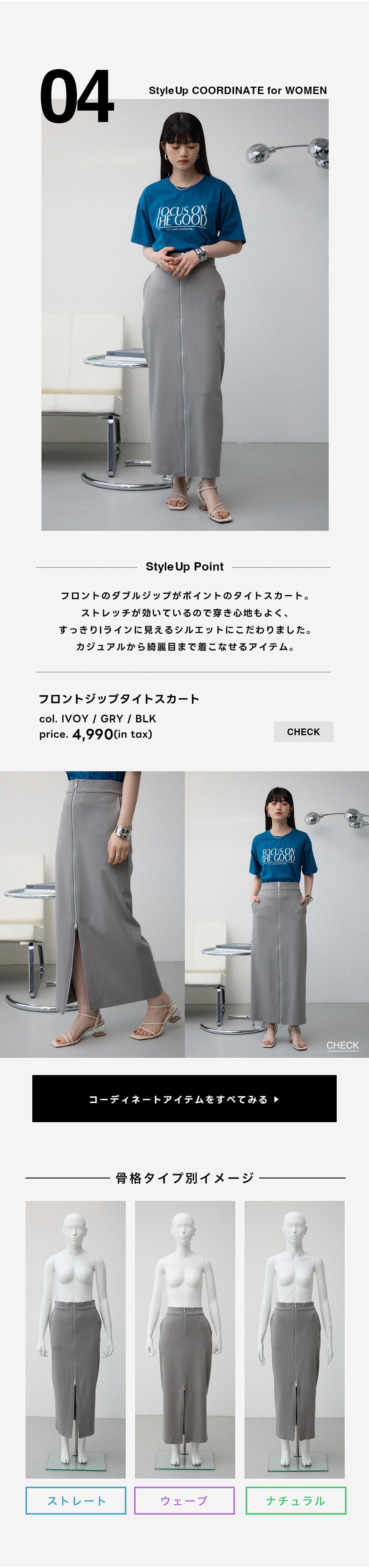
Task: Open the underlined CHECK link on the photo
Action: tap(342, 1045)
